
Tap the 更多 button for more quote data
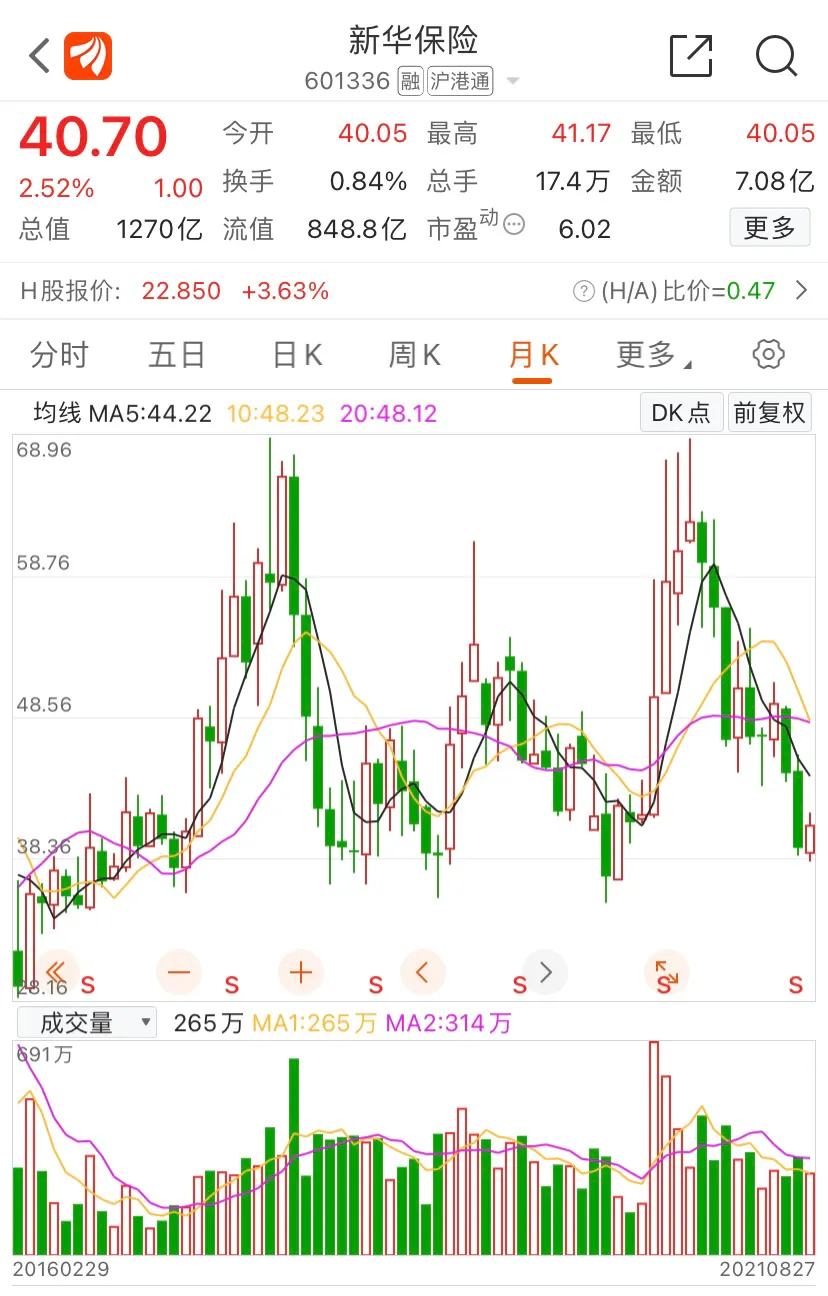769,228
